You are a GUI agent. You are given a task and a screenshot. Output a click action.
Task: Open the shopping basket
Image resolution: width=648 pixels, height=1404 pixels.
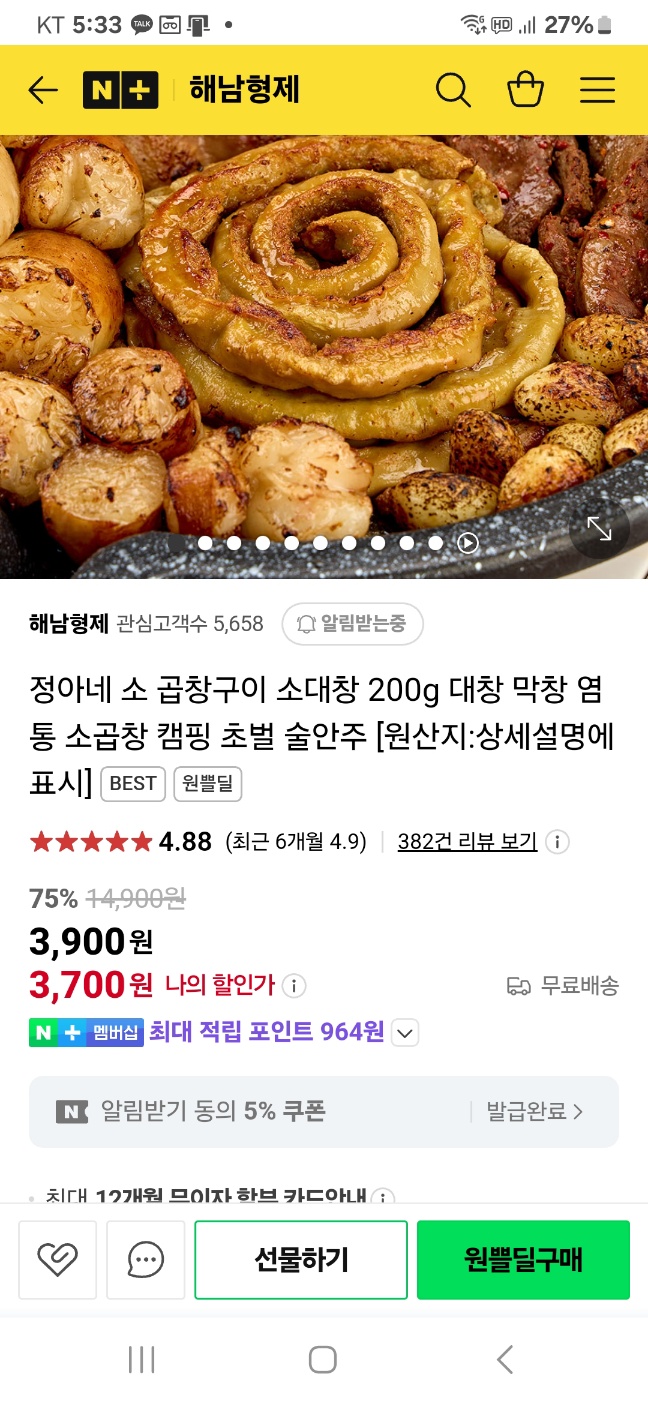525,91
